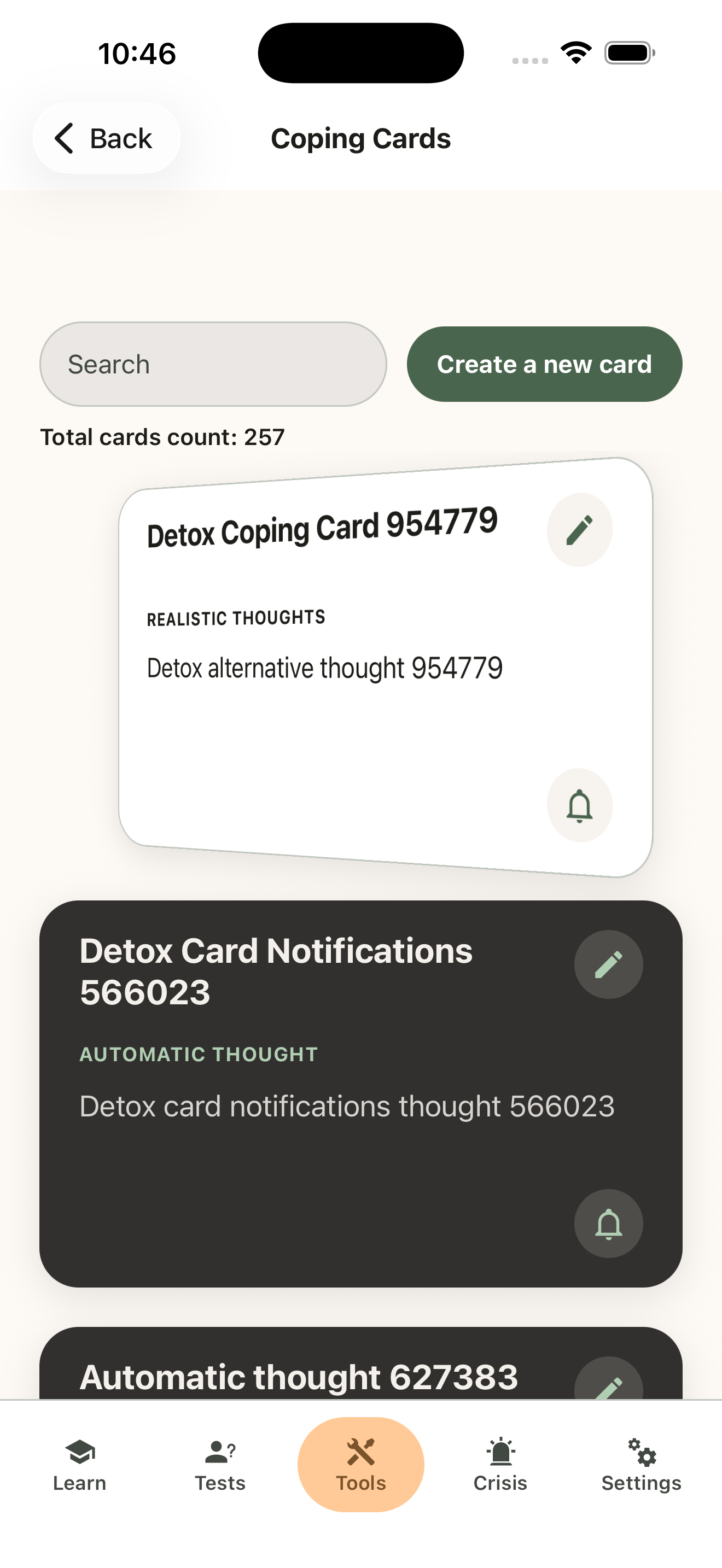This screenshot has width=722, height=1568.
Task: Switch to the Tests tab
Action: [220, 1466]
